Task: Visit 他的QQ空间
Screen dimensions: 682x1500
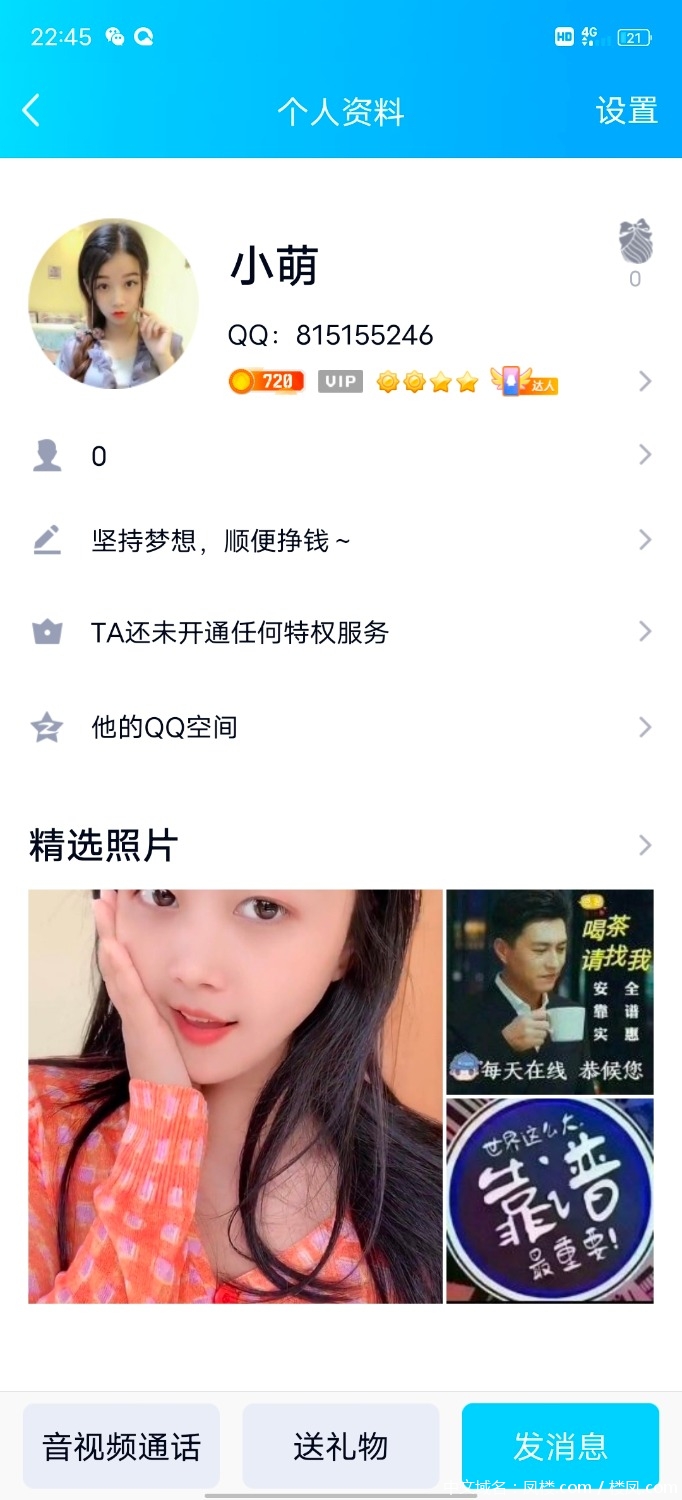Action: pos(340,727)
